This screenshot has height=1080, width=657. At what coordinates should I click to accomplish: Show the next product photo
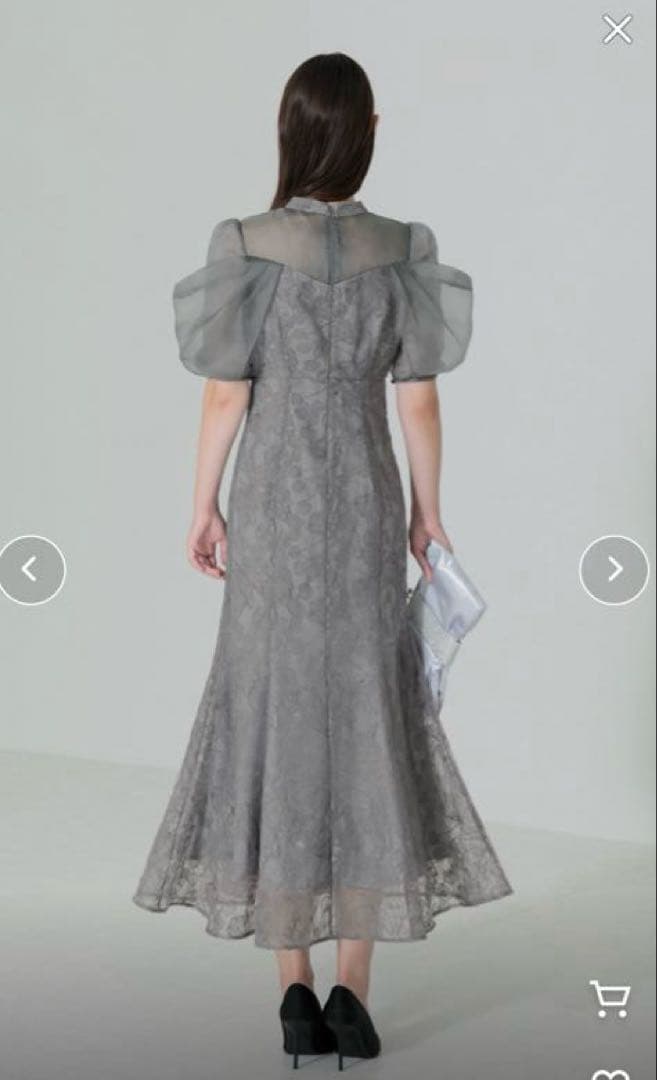click(x=613, y=570)
